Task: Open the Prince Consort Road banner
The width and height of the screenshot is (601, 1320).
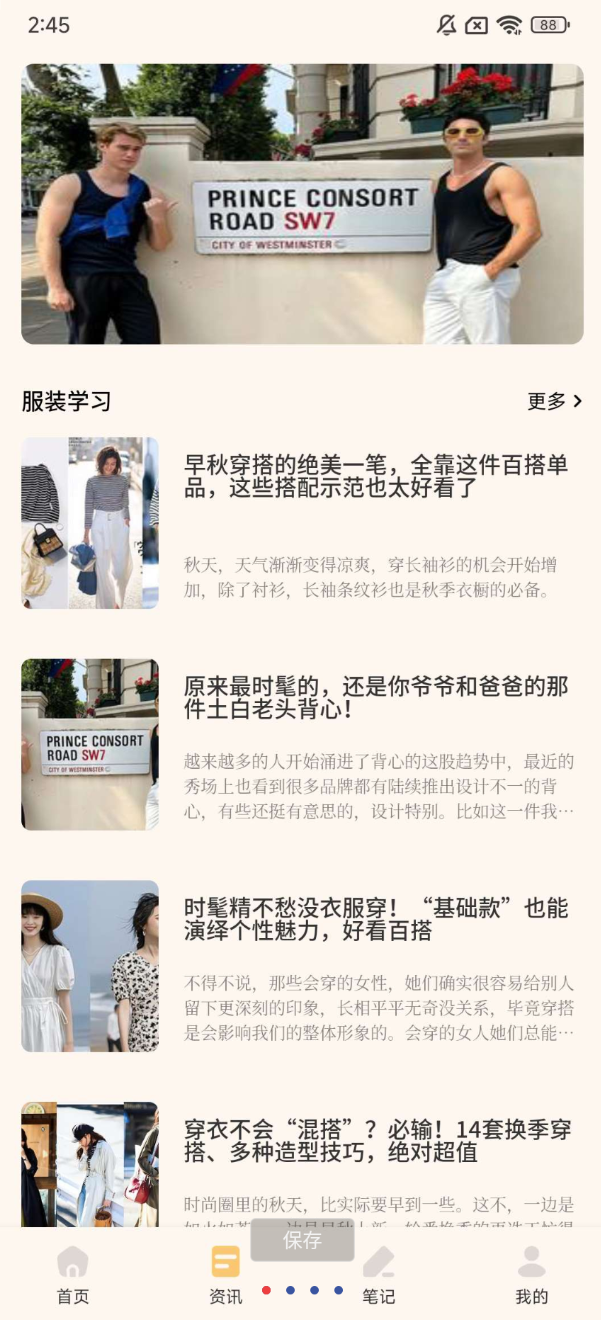Action: pos(302,204)
